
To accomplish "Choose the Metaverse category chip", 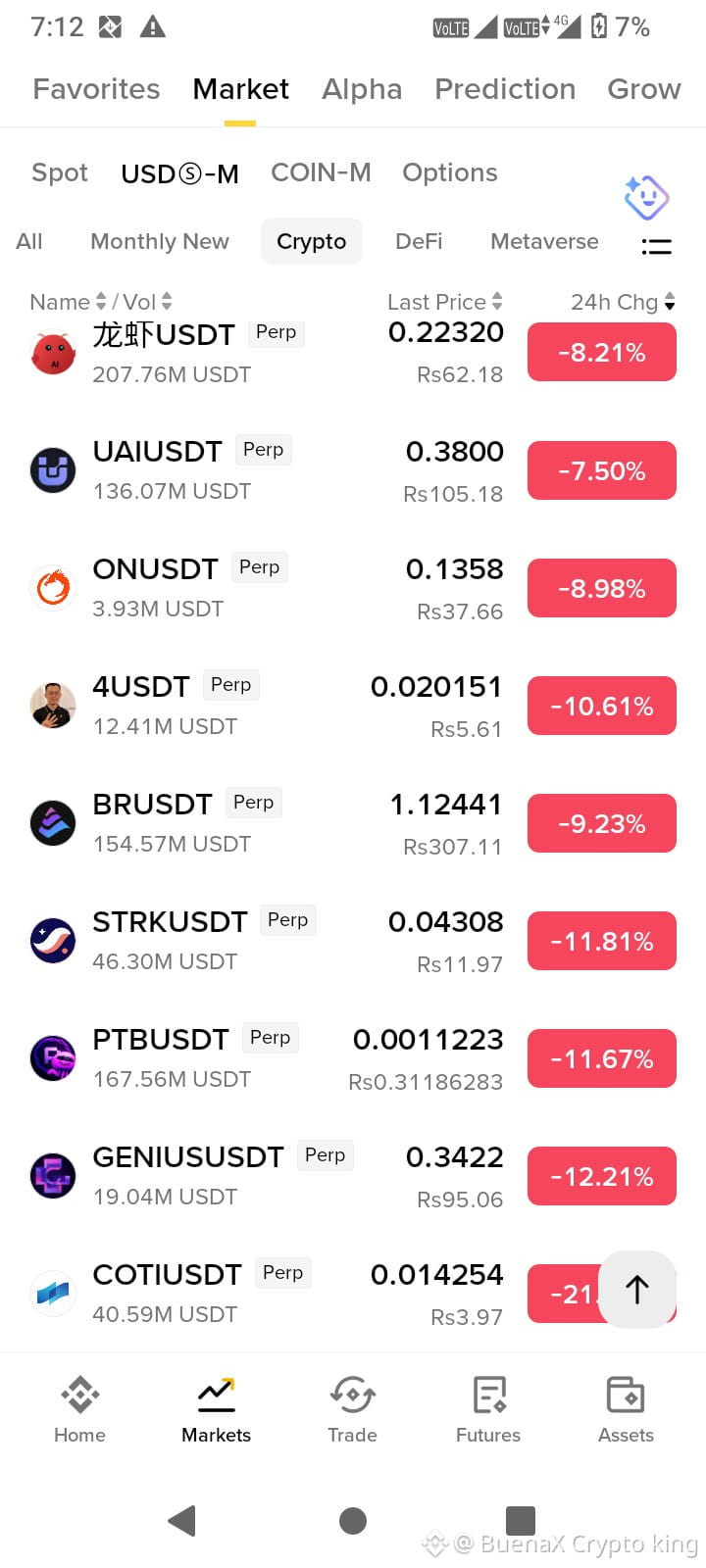I will (x=544, y=241).
